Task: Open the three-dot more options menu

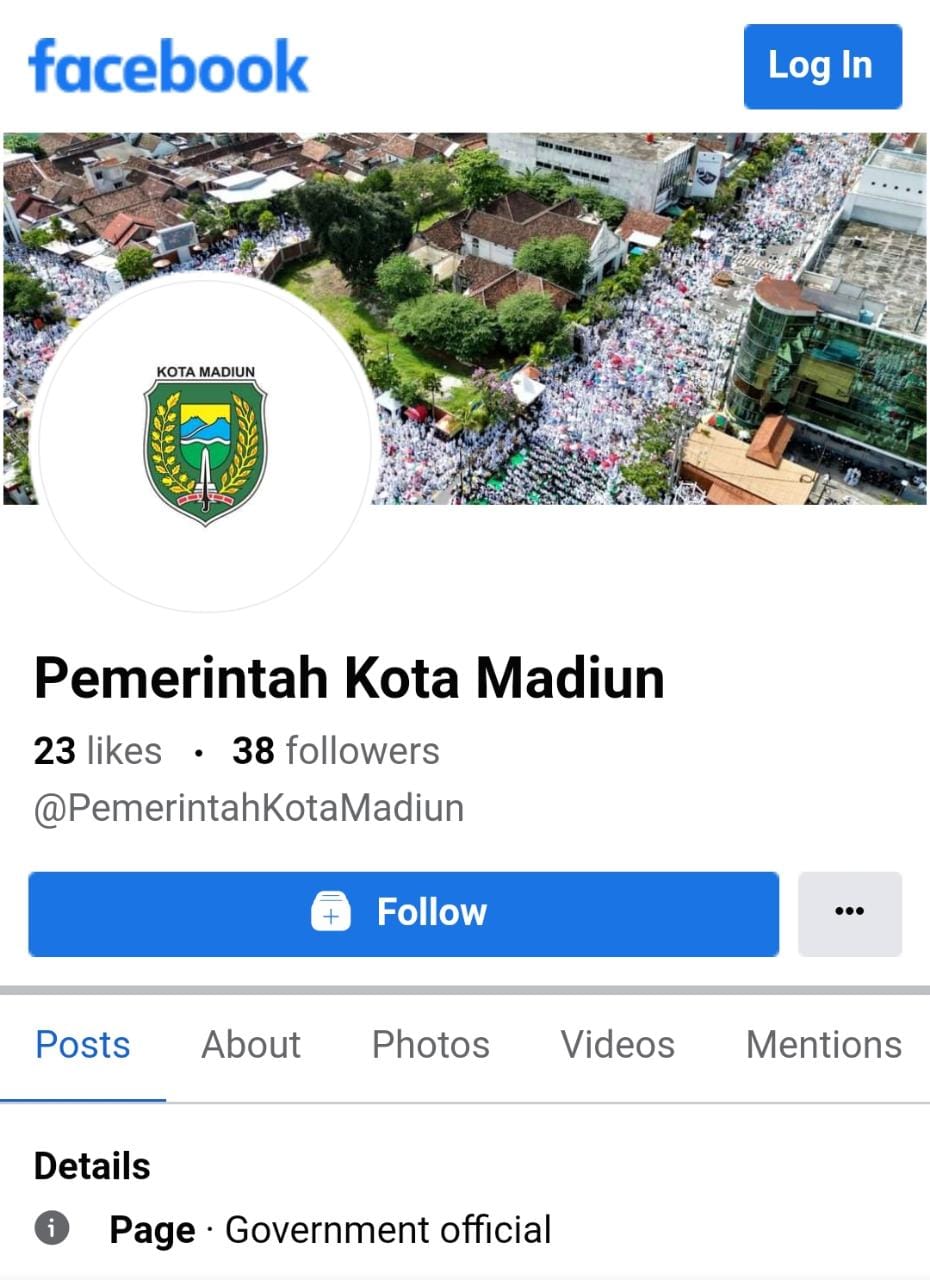Action: 849,913
